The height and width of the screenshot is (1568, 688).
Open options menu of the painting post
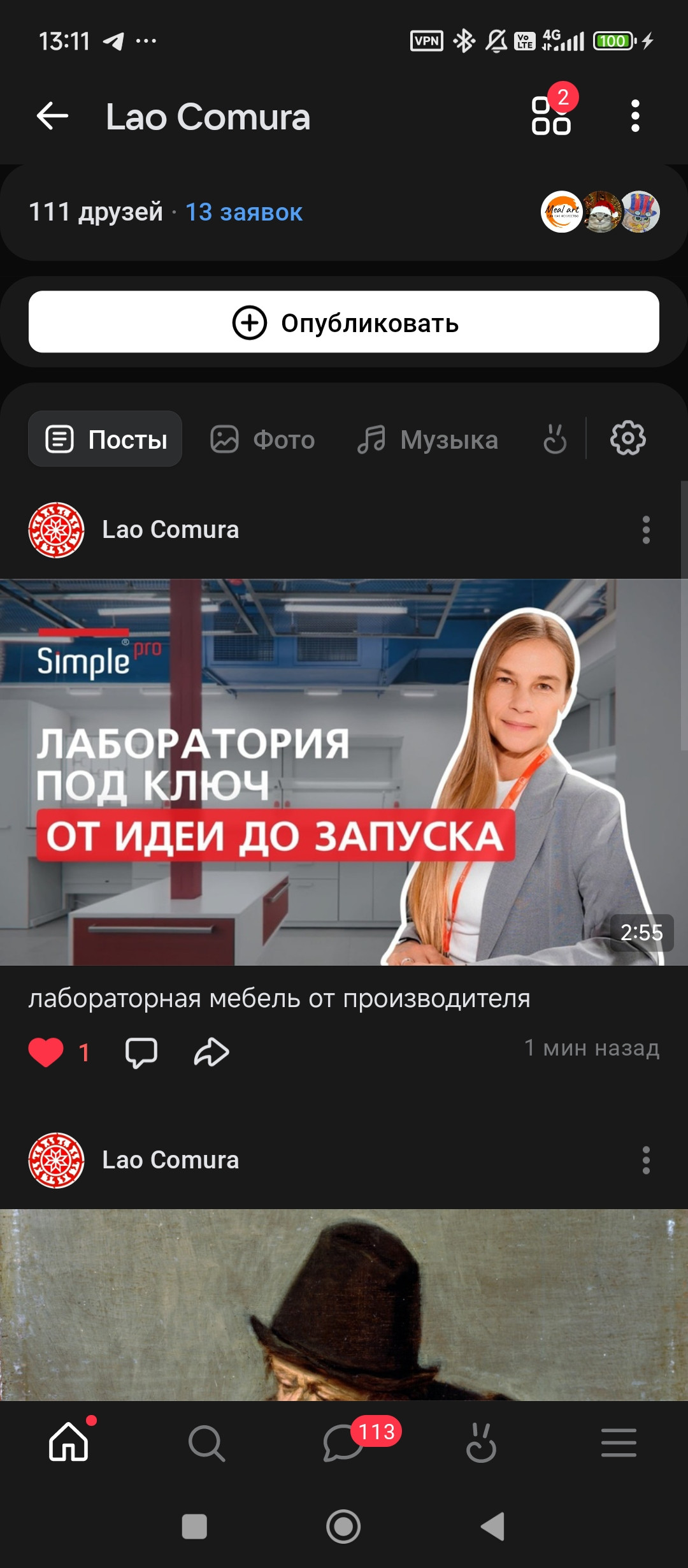(646, 1160)
